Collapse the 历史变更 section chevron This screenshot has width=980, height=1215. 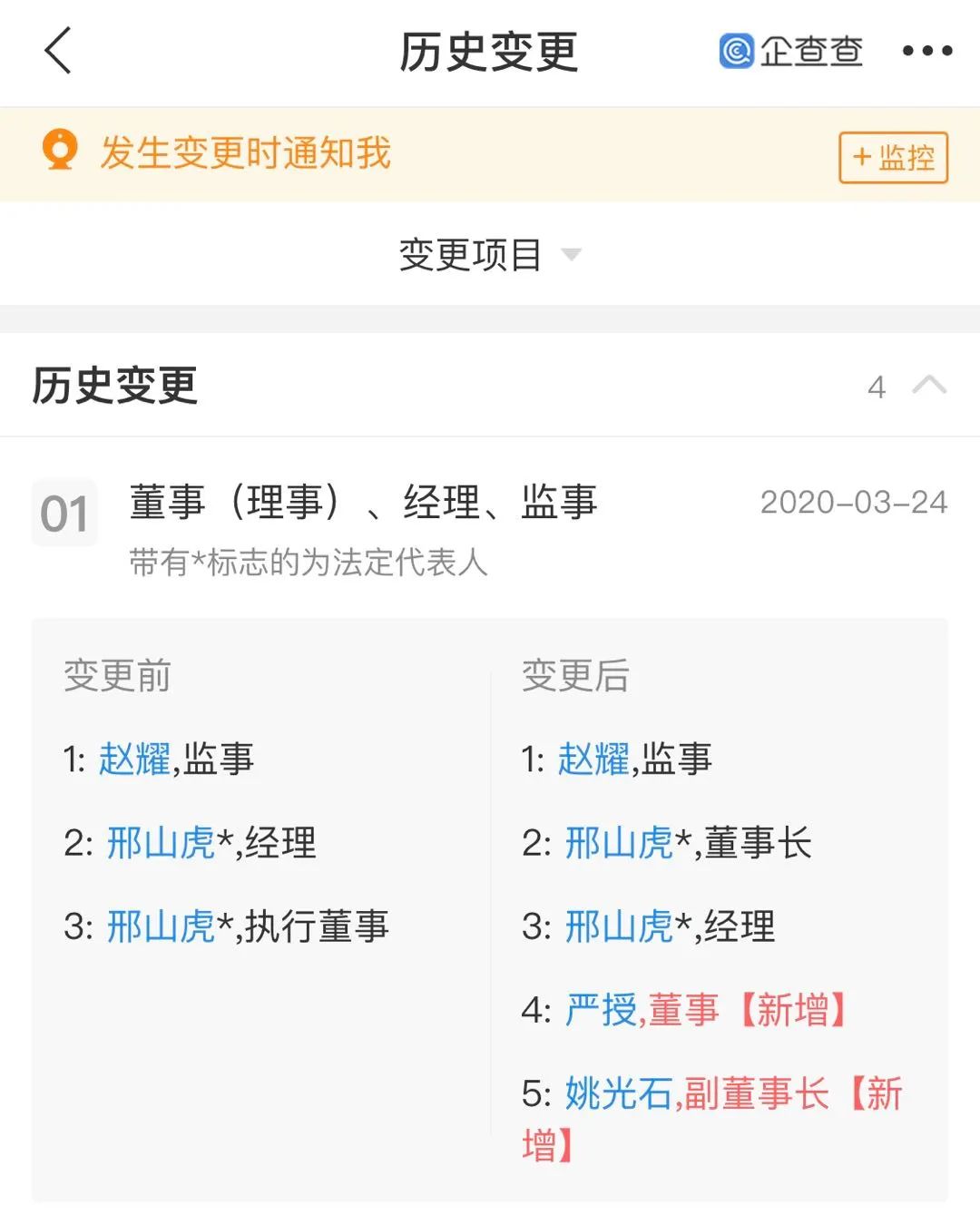click(x=928, y=386)
